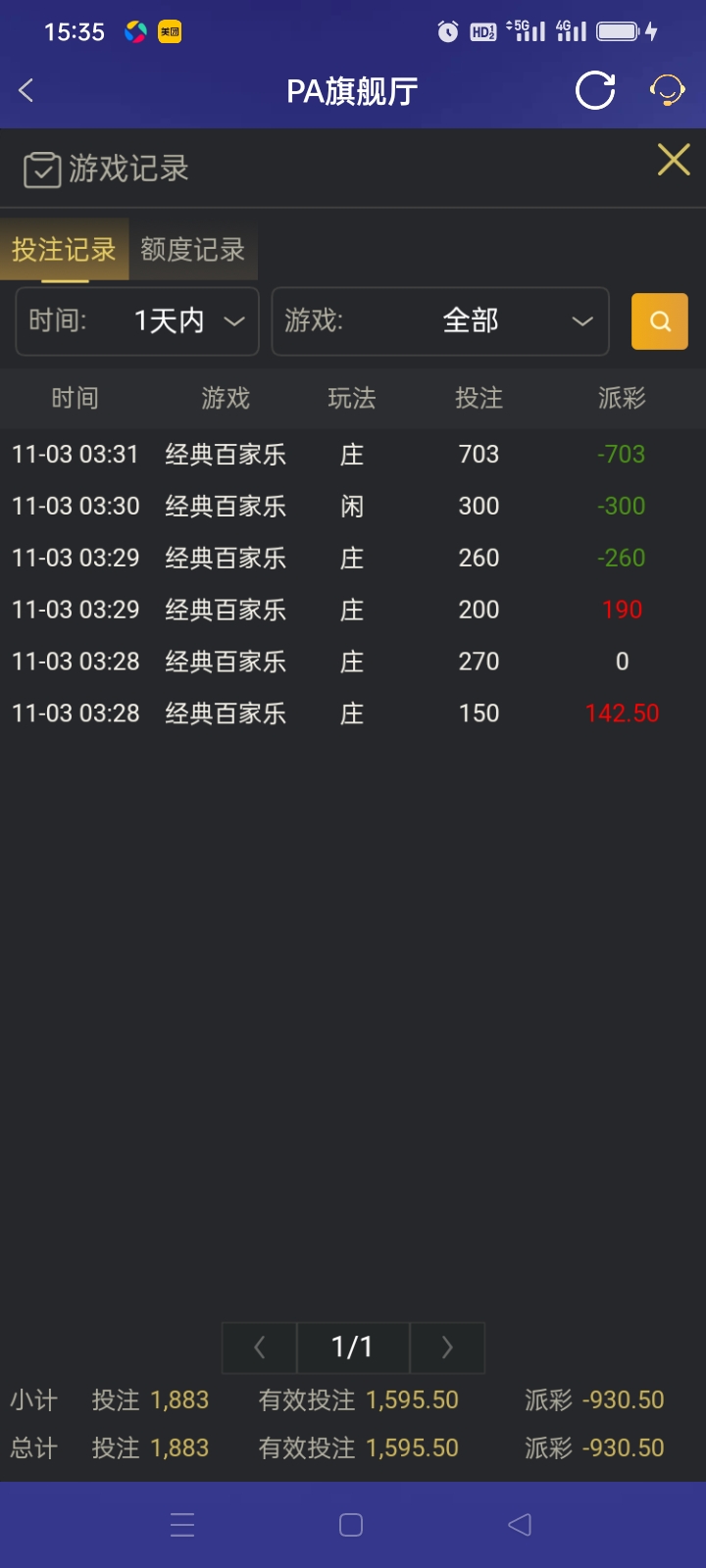Close the 游戏记录 panel with the X

click(673, 160)
